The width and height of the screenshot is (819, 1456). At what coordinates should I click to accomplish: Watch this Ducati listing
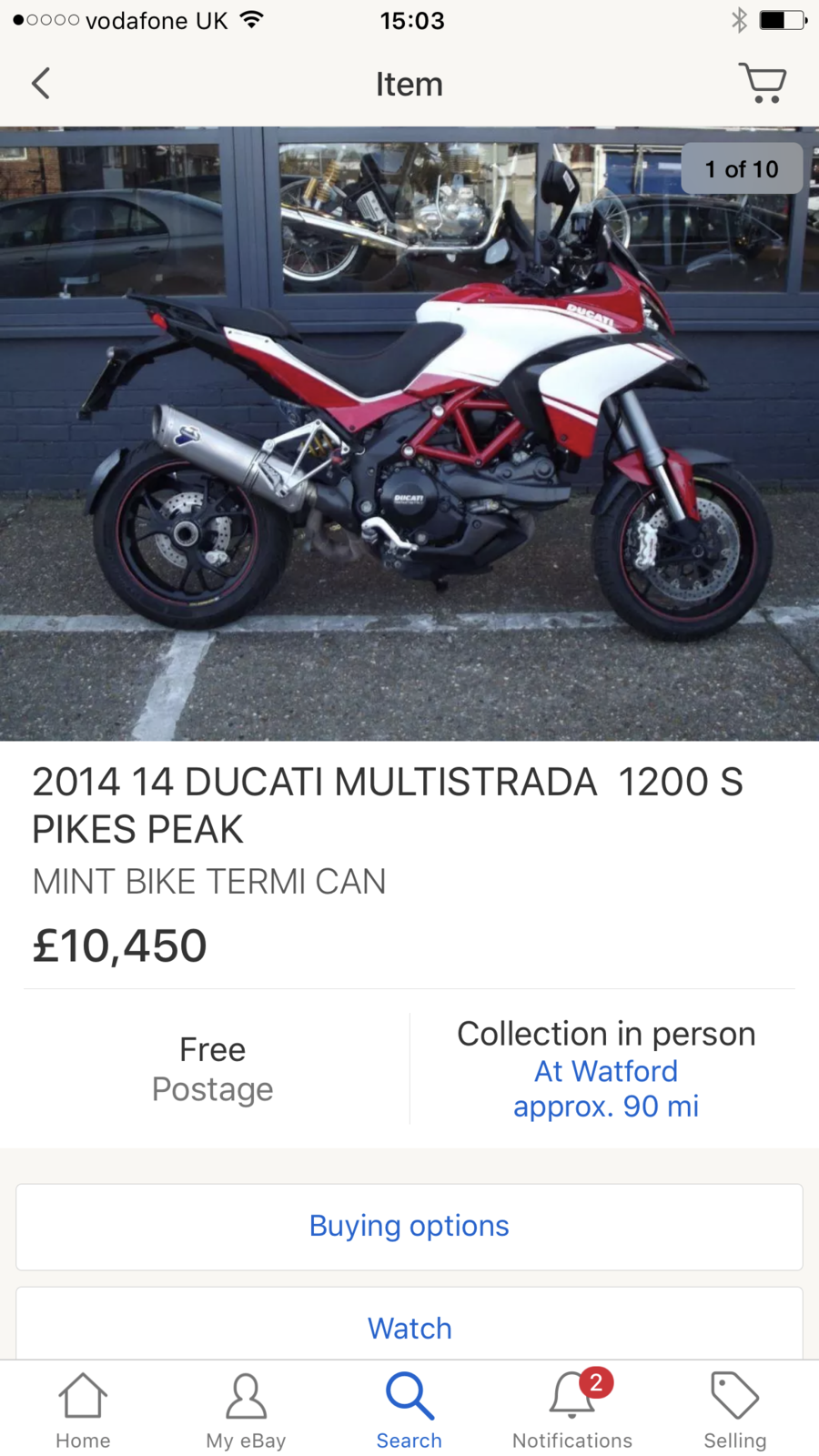click(409, 1328)
